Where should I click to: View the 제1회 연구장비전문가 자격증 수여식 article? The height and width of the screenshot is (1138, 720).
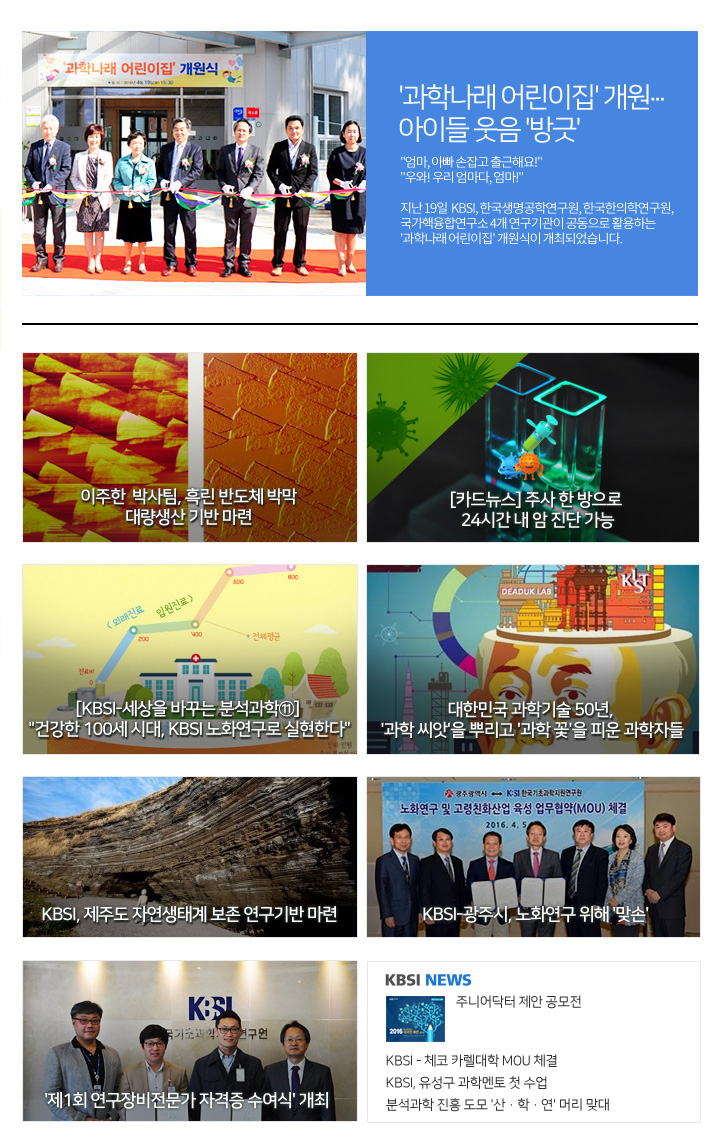[x=189, y=1041]
